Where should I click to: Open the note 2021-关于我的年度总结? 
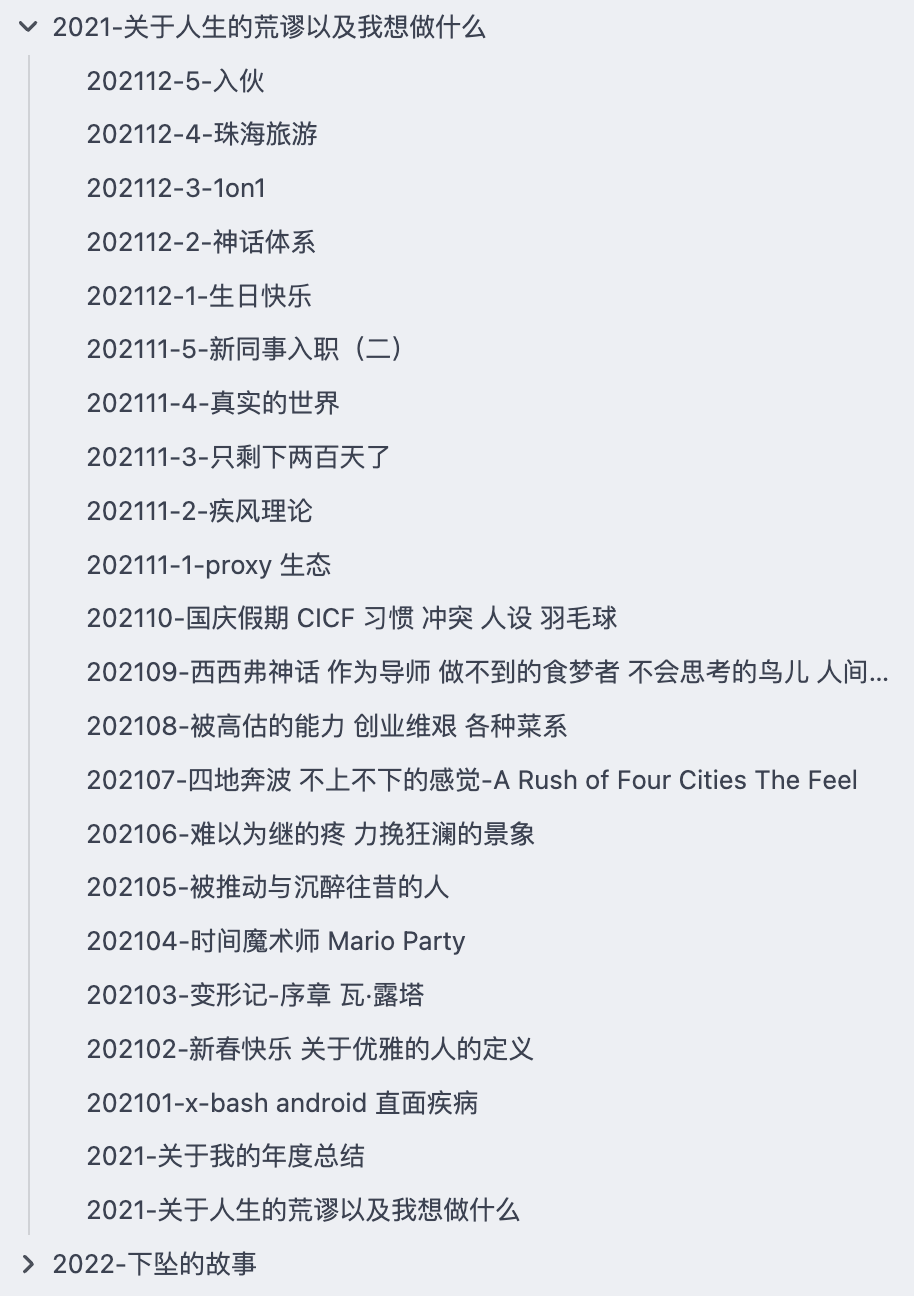tap(226, 1157)
